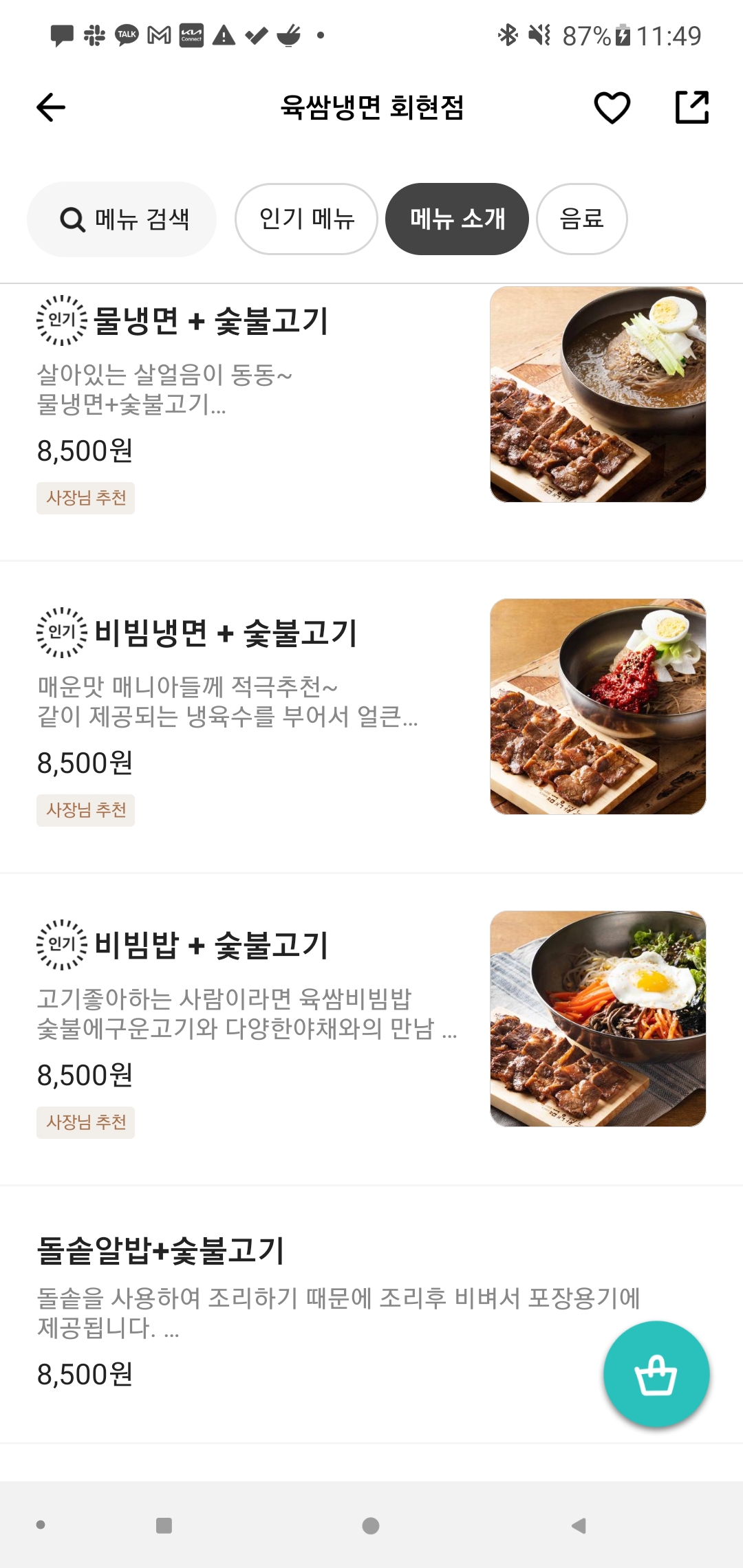This screenshot has height=1568, width=743.
Task: Tap the system home button
Action: click(371, 1526)
